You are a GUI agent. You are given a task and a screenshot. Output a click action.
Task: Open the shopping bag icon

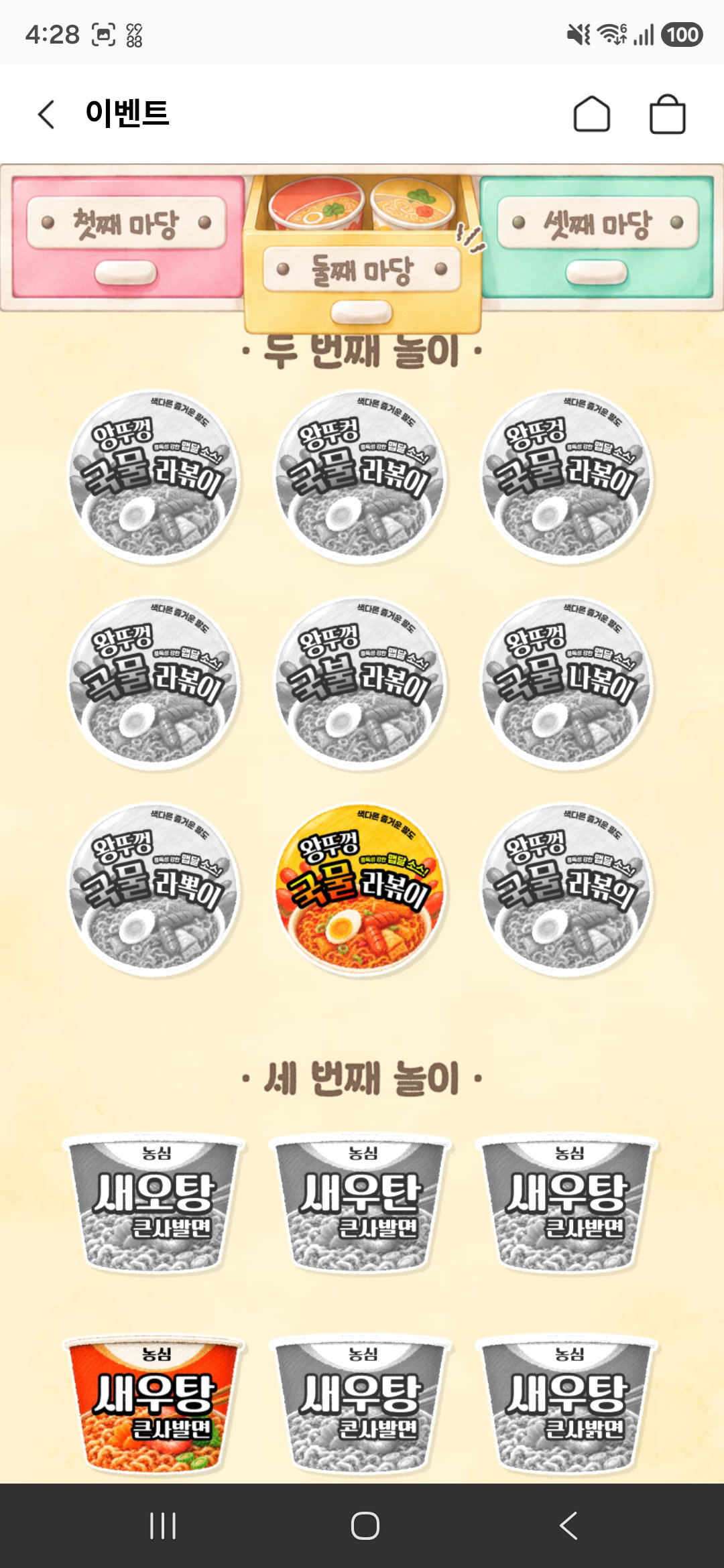coord(668,114)
